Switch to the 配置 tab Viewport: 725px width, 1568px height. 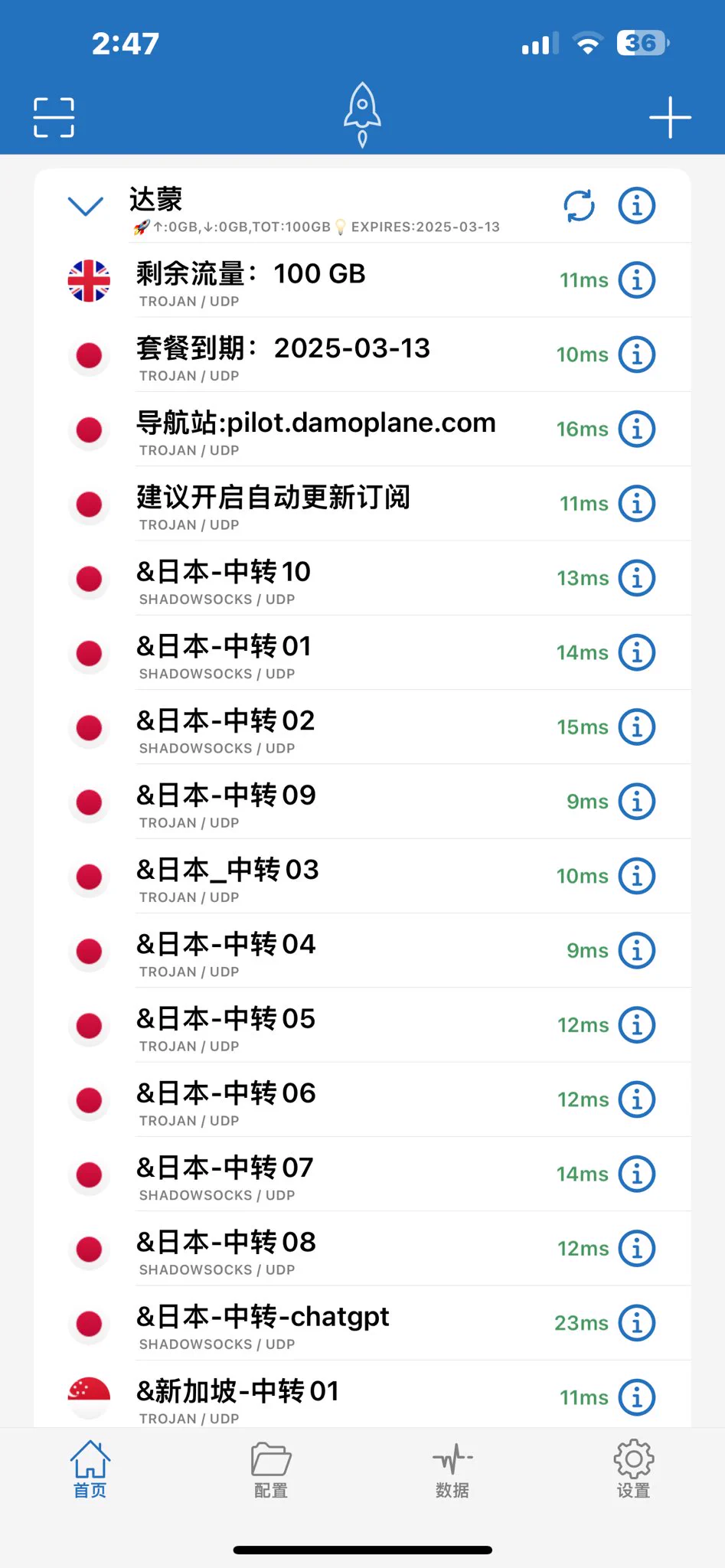pos(271,1469)
